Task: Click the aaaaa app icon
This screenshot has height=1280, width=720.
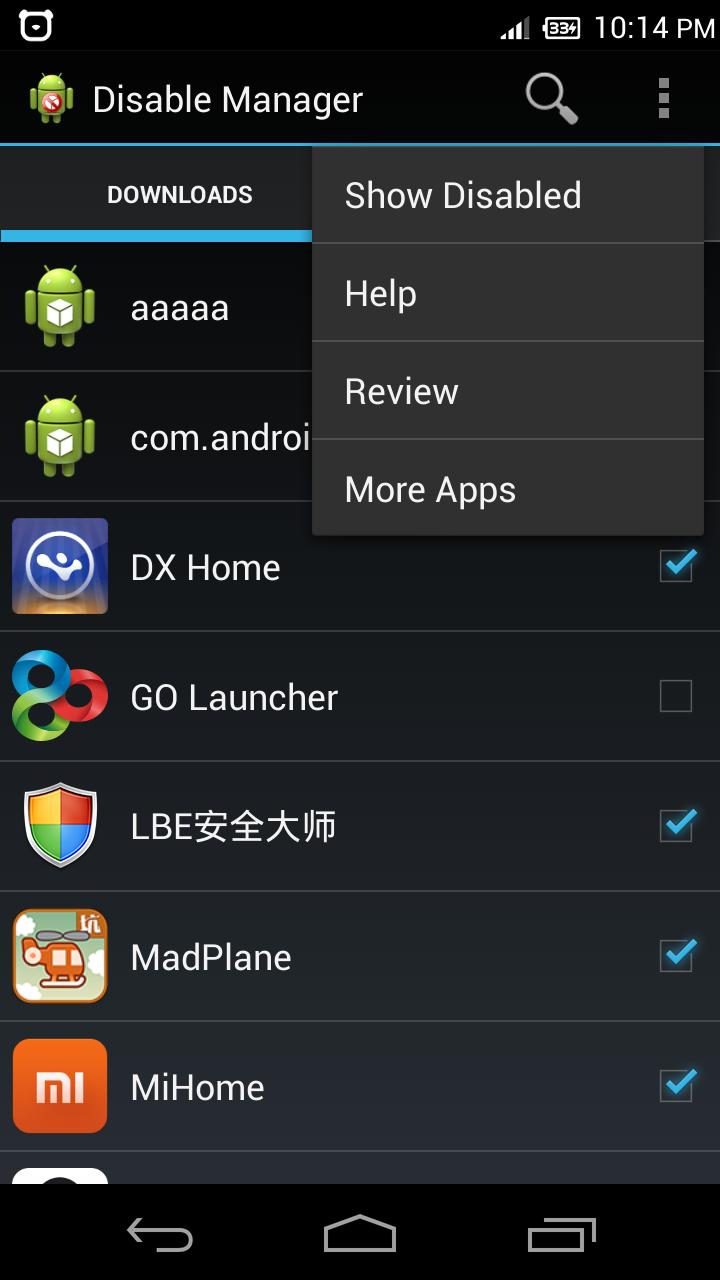Action: 60,307
